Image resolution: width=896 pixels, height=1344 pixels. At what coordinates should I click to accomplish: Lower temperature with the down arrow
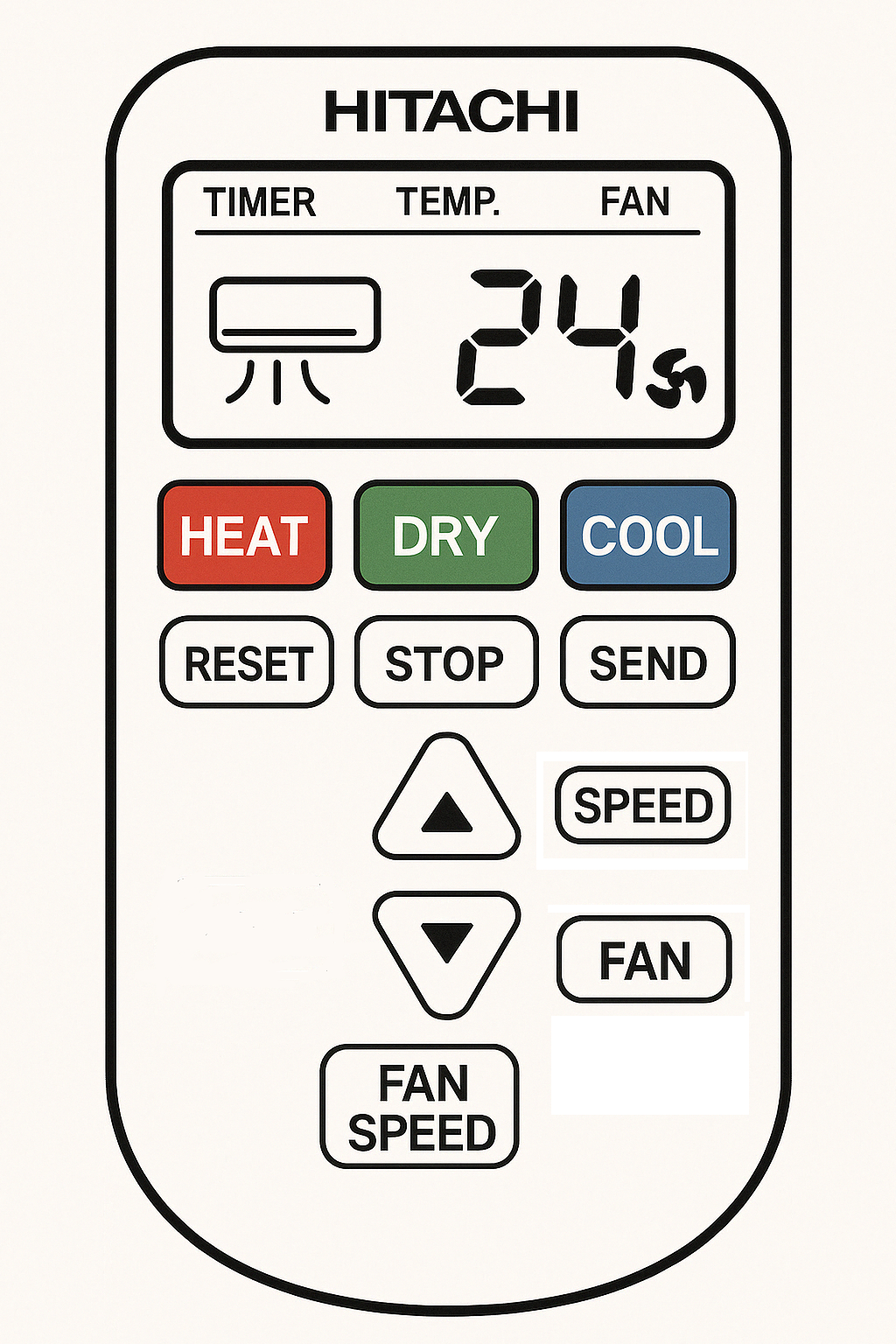tap(446, 948)
